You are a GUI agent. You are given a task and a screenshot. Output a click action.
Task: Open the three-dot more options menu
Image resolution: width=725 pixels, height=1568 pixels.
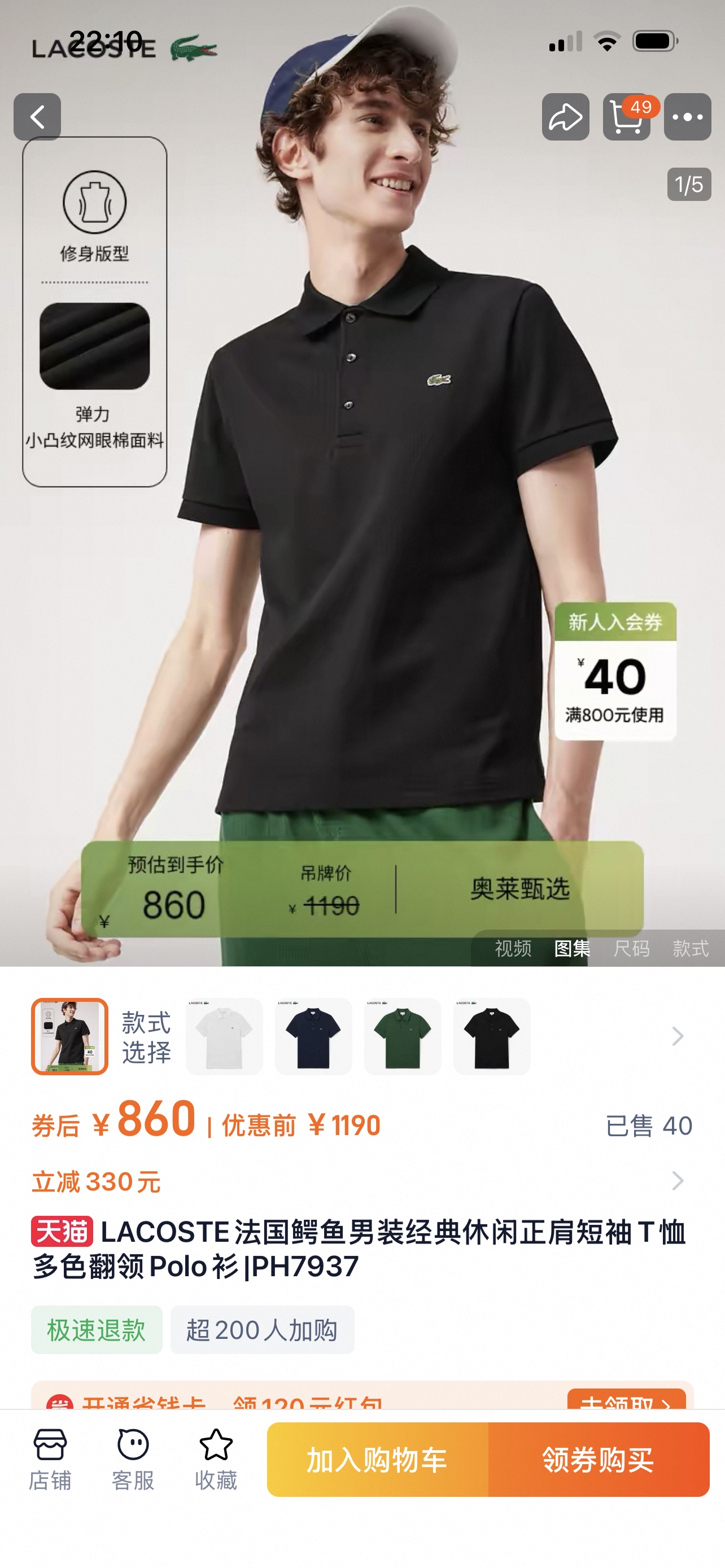[x=687, y=117]
